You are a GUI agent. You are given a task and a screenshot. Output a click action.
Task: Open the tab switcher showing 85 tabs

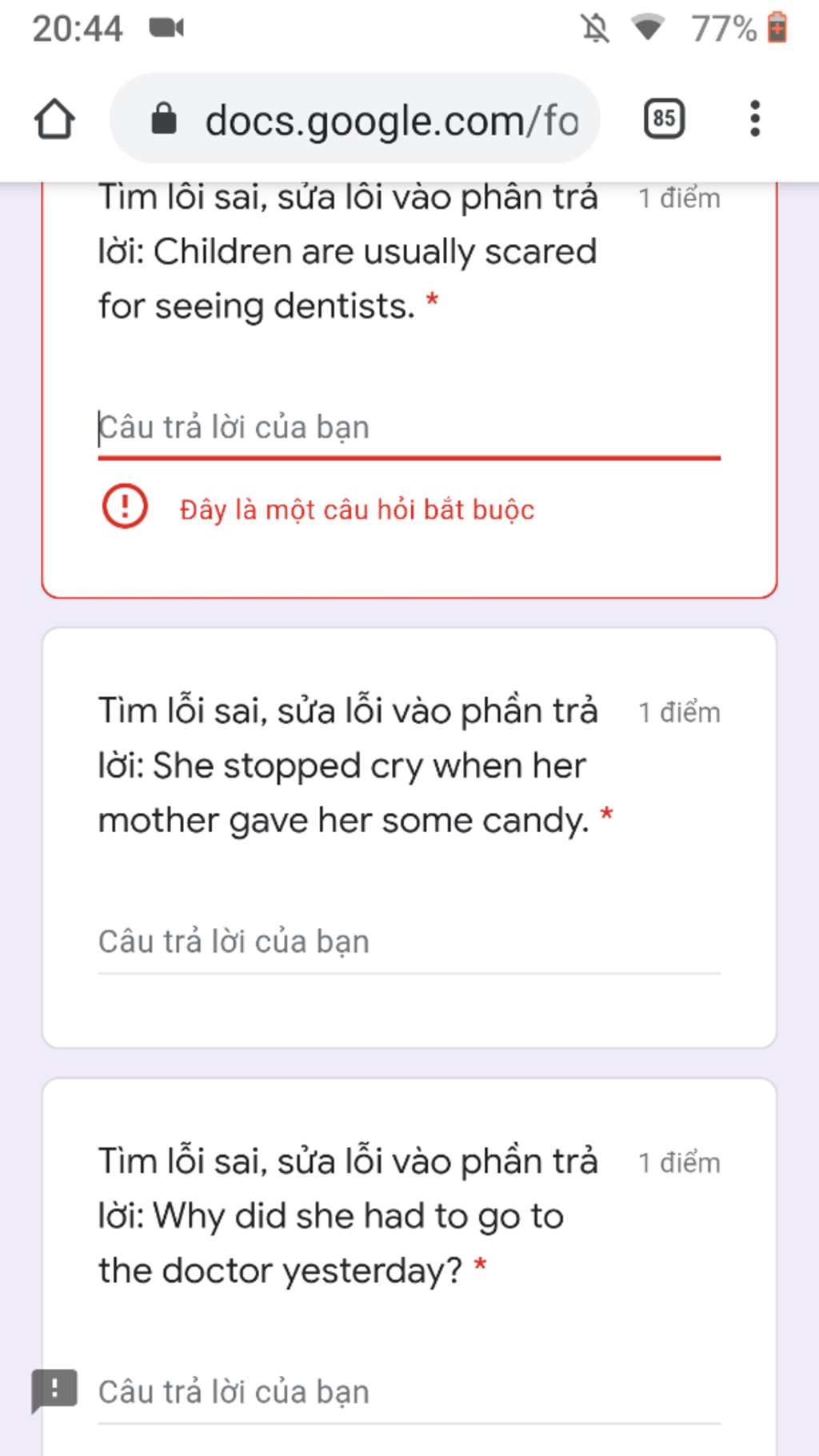tap(664, 119)
